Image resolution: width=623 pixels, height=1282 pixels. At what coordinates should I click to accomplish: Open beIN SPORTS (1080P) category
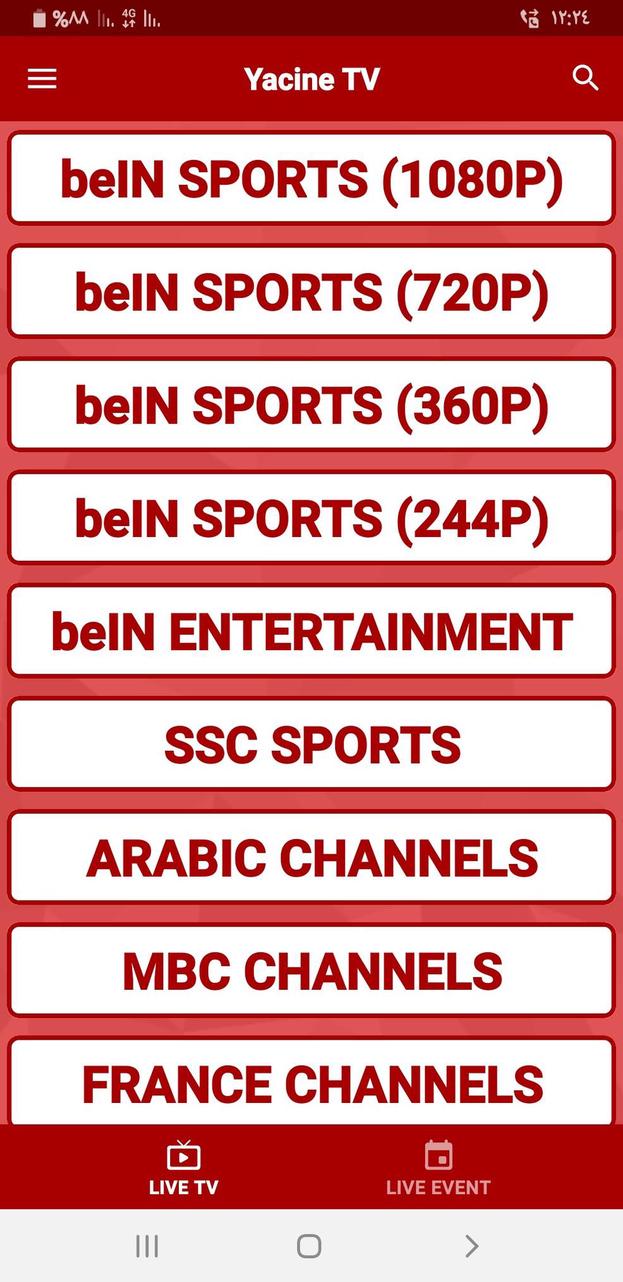pyautogui.click(x=311, y=179)
